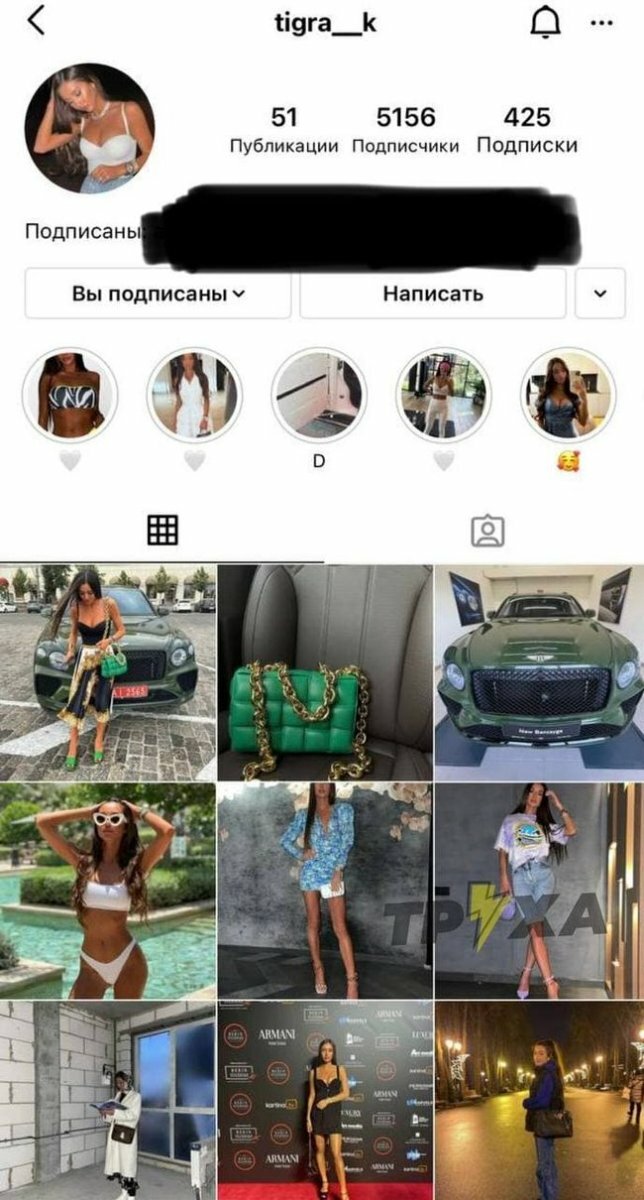
Task: Switch to the tagged photos tab
Action: 487,530
